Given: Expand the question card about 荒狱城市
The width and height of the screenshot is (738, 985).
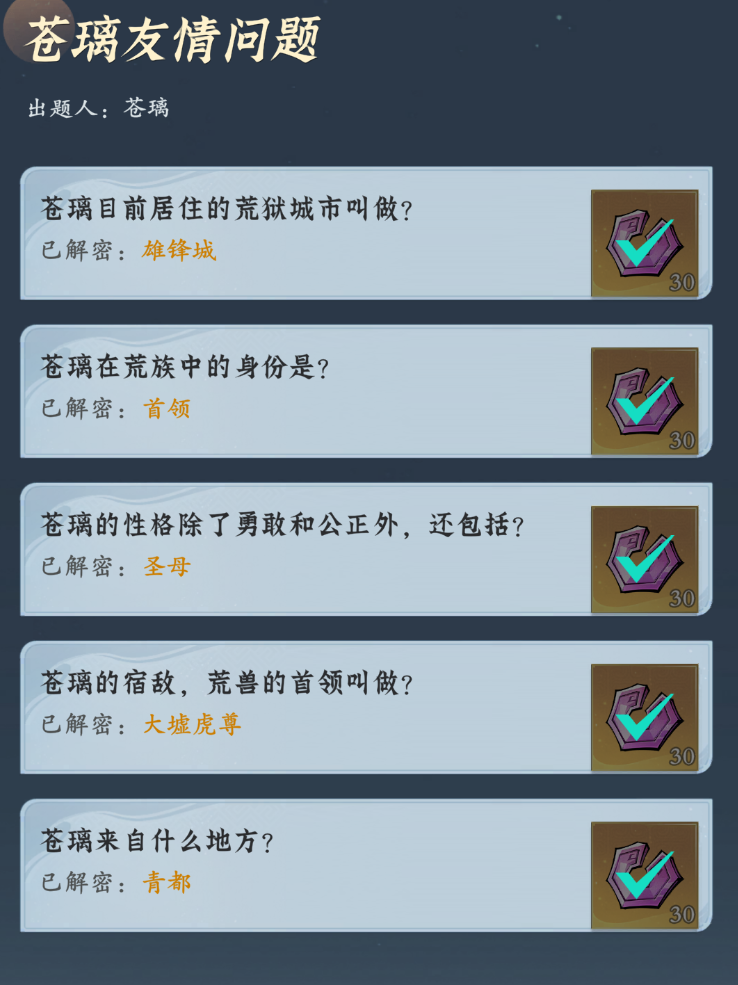Looking at the screenshot, I should 300,237.
